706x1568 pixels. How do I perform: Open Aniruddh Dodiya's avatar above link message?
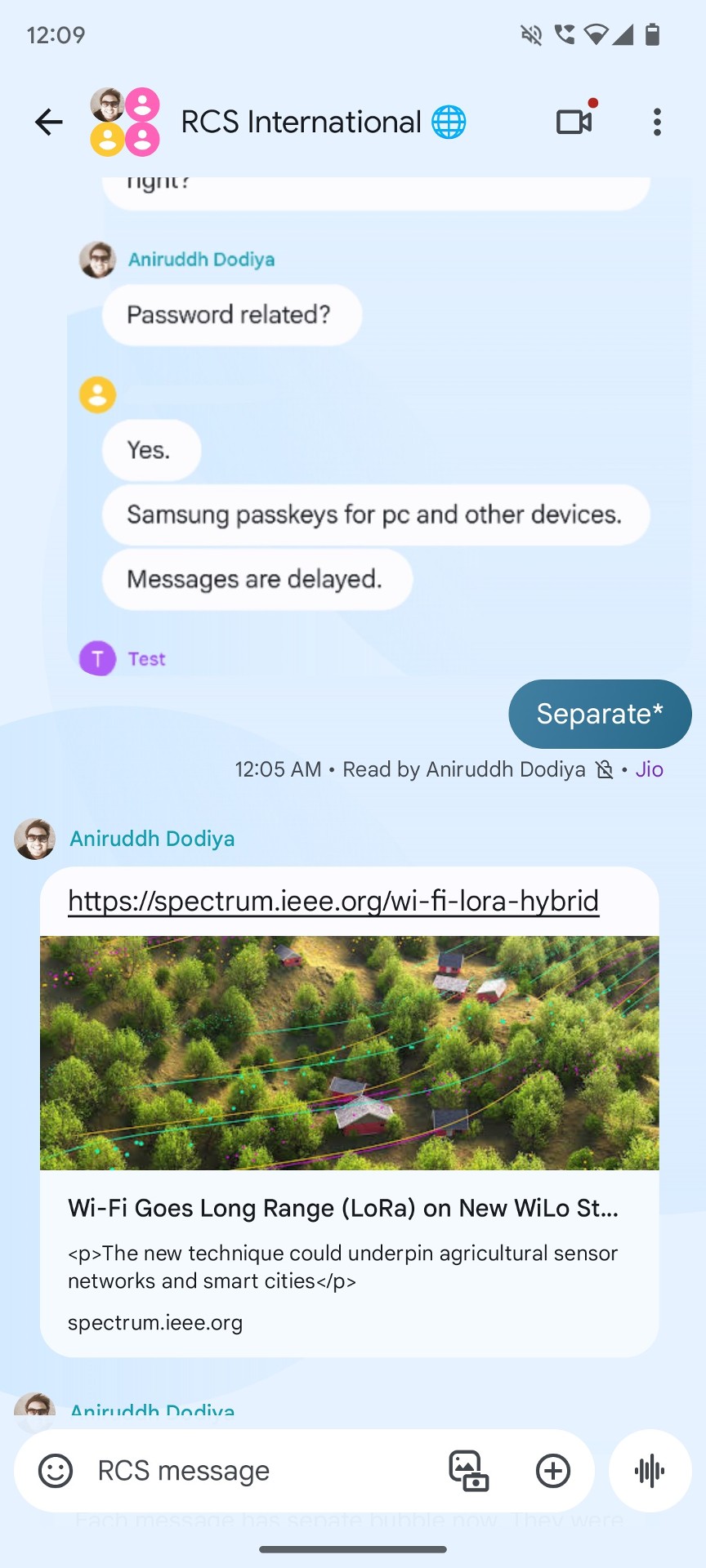35,840
